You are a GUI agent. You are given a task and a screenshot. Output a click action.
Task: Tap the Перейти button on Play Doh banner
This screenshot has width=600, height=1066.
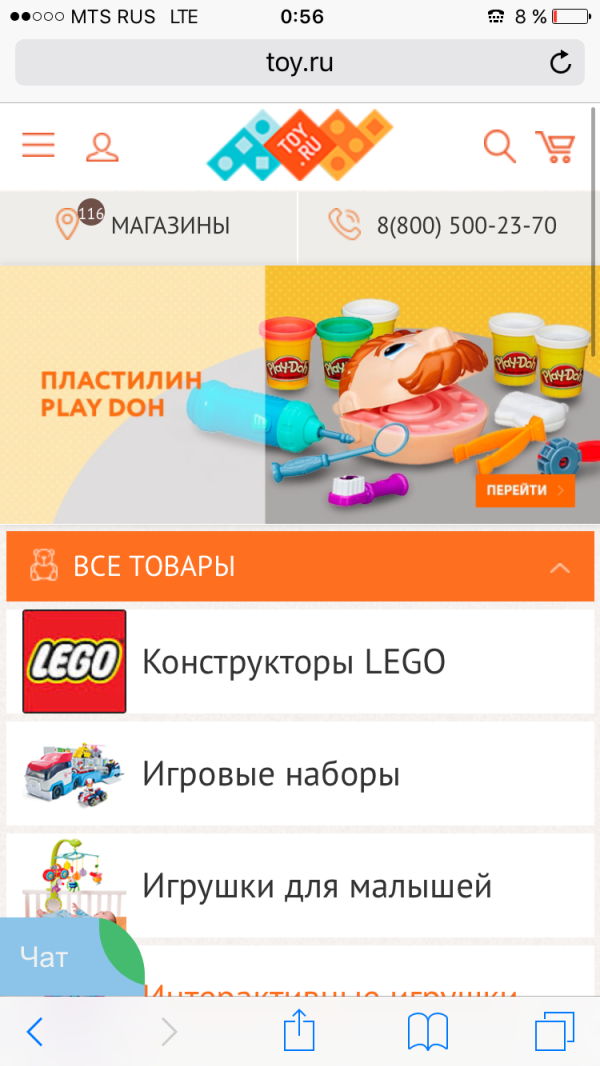click(524, 490)
